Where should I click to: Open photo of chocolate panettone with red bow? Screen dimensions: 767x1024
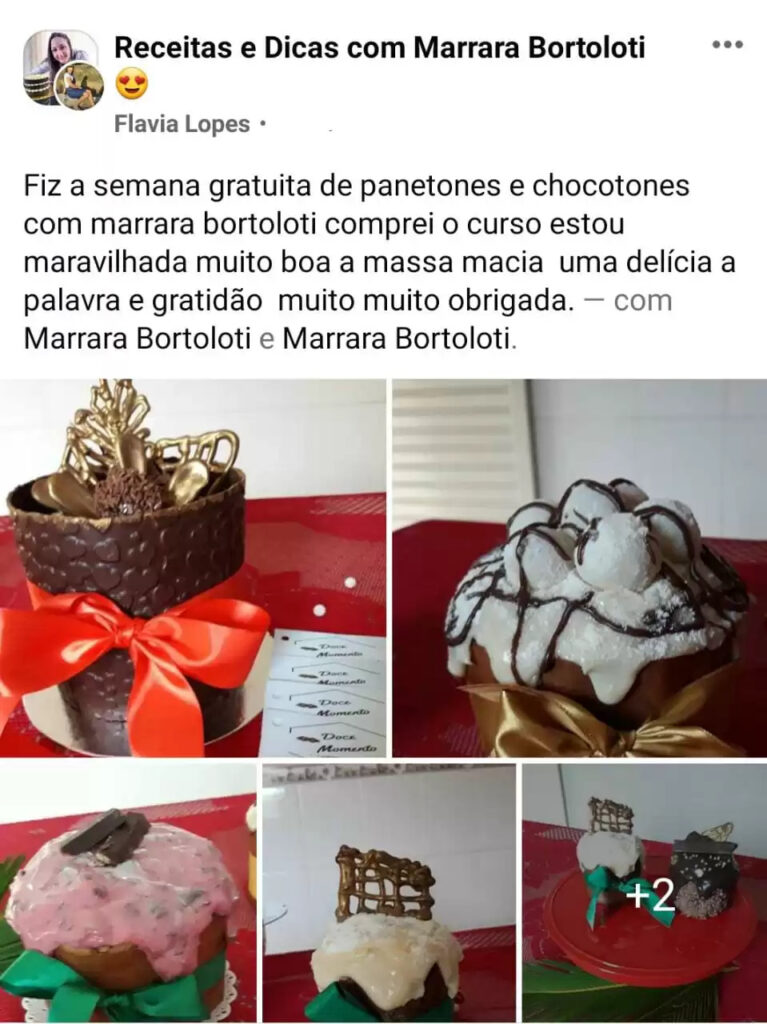pos(192,567)
